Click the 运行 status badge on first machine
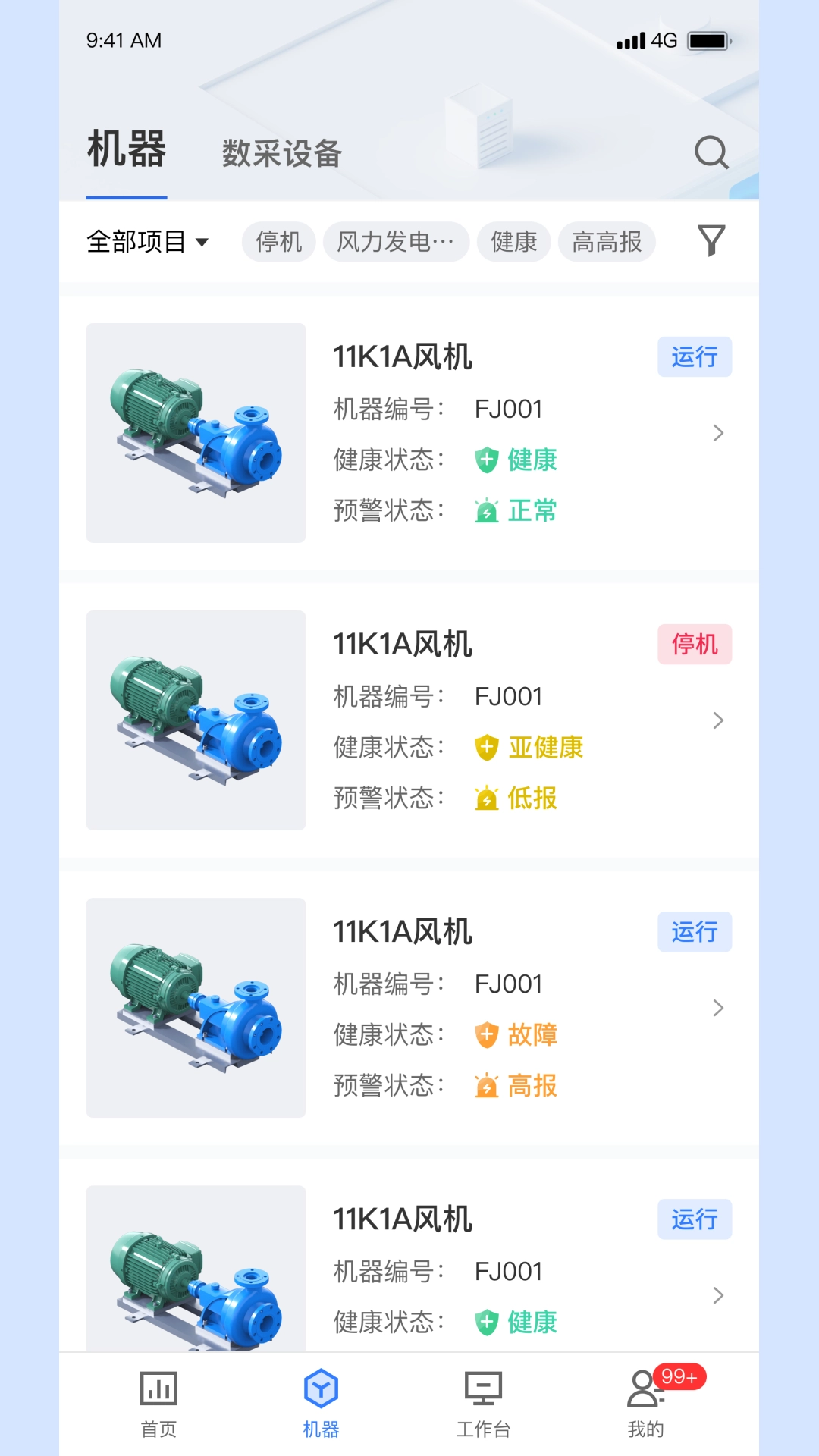Image resolution: width=819 pixels, height=1456 pixels. 694,356
